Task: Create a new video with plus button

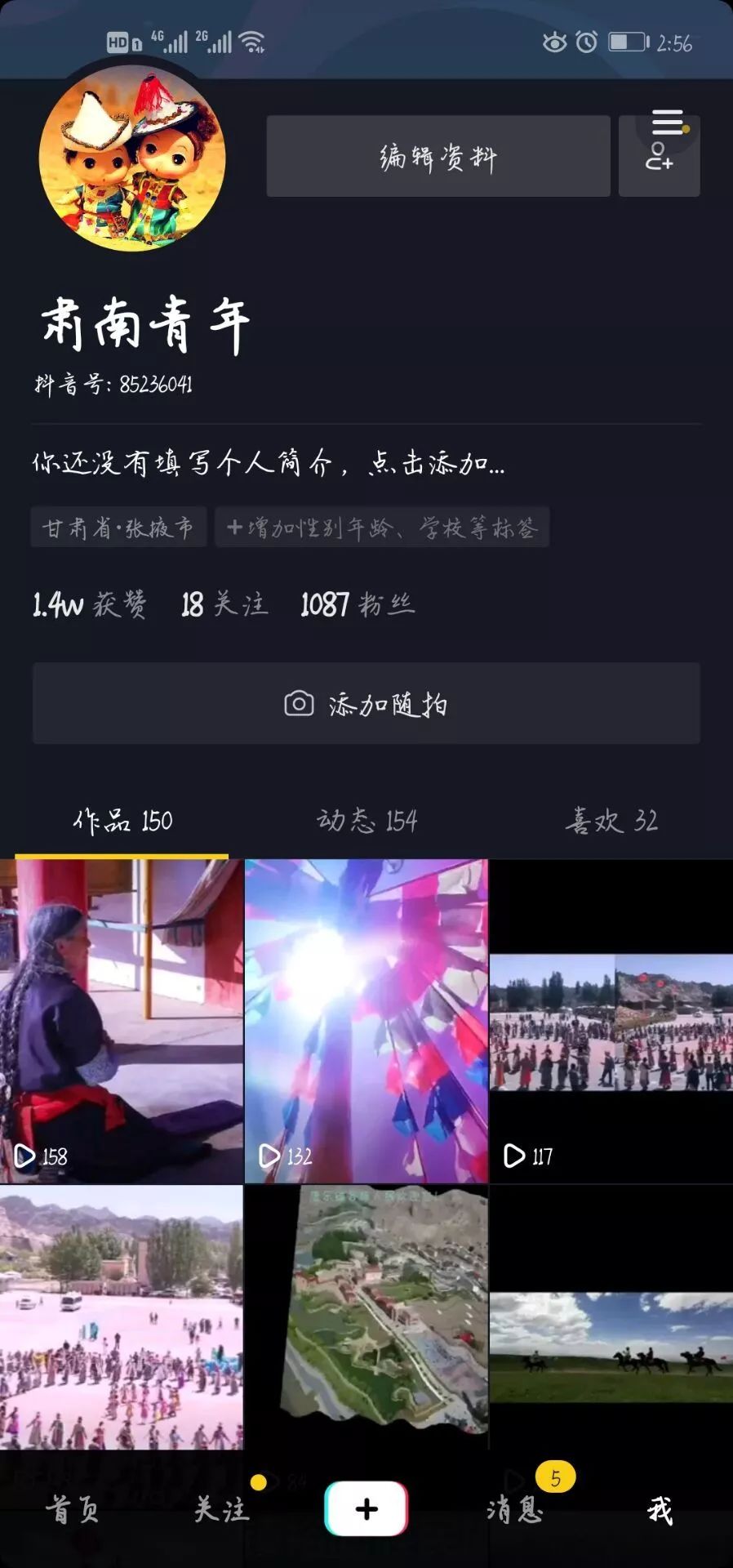Action: 366,1508
